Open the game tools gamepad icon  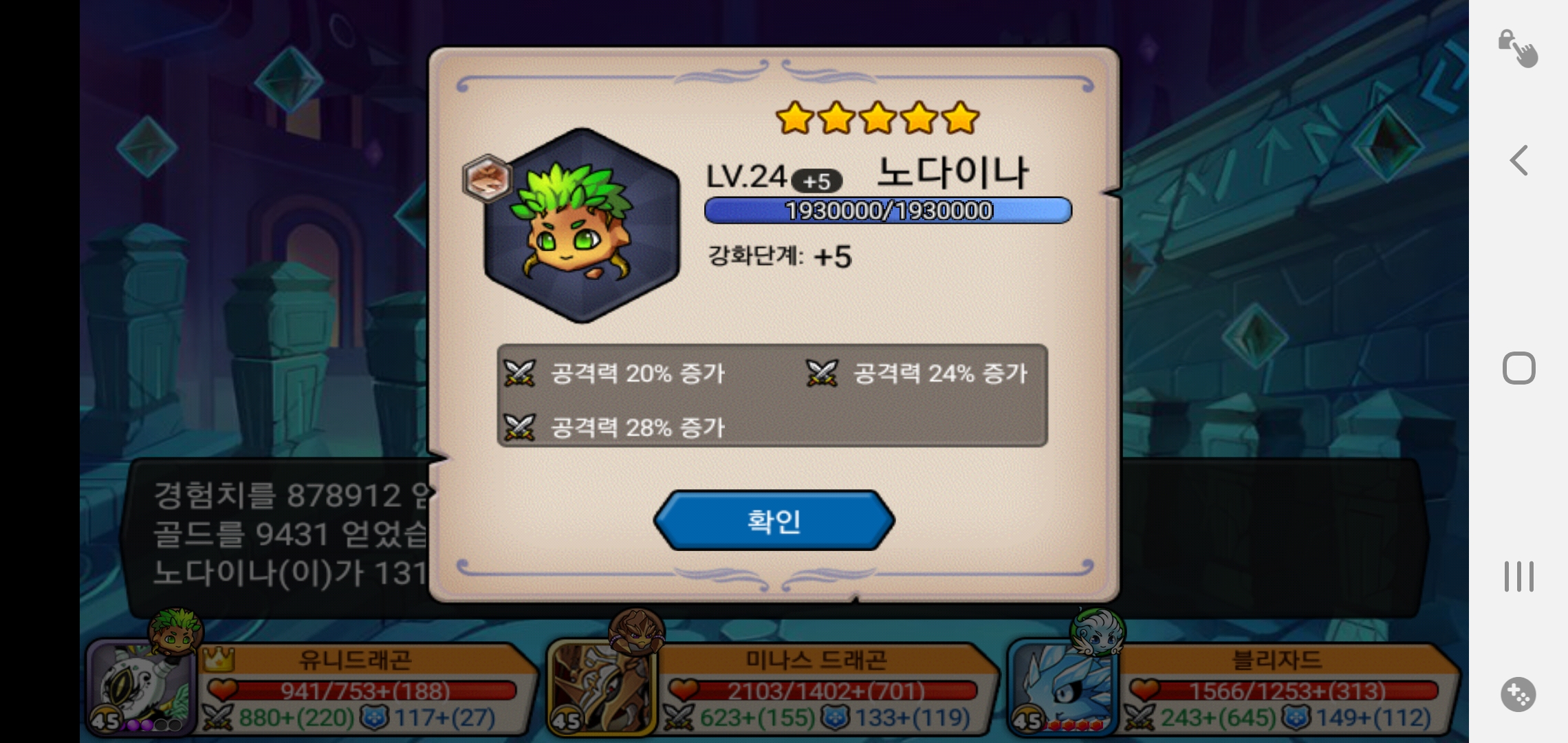tap(1518, 695)
